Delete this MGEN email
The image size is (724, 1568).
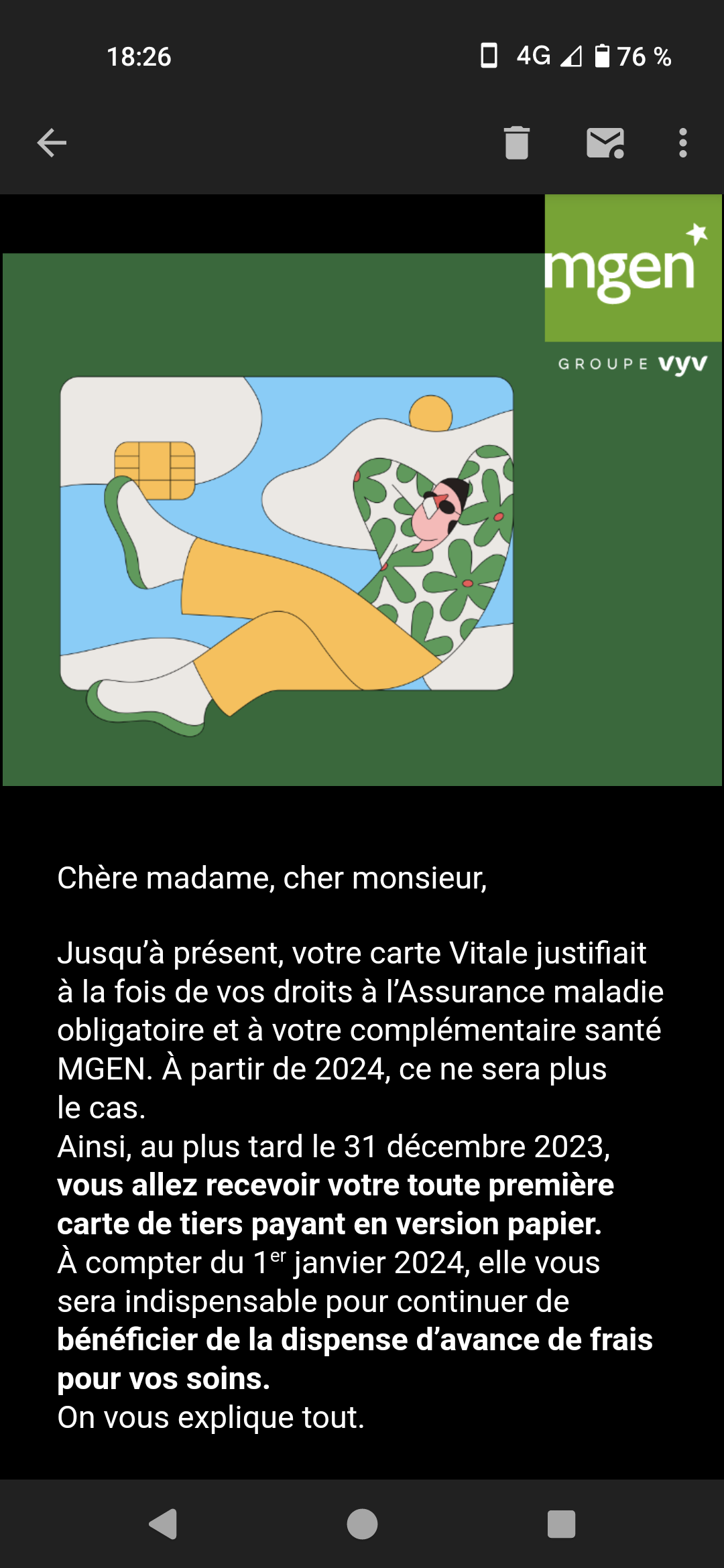coord(516,143)
